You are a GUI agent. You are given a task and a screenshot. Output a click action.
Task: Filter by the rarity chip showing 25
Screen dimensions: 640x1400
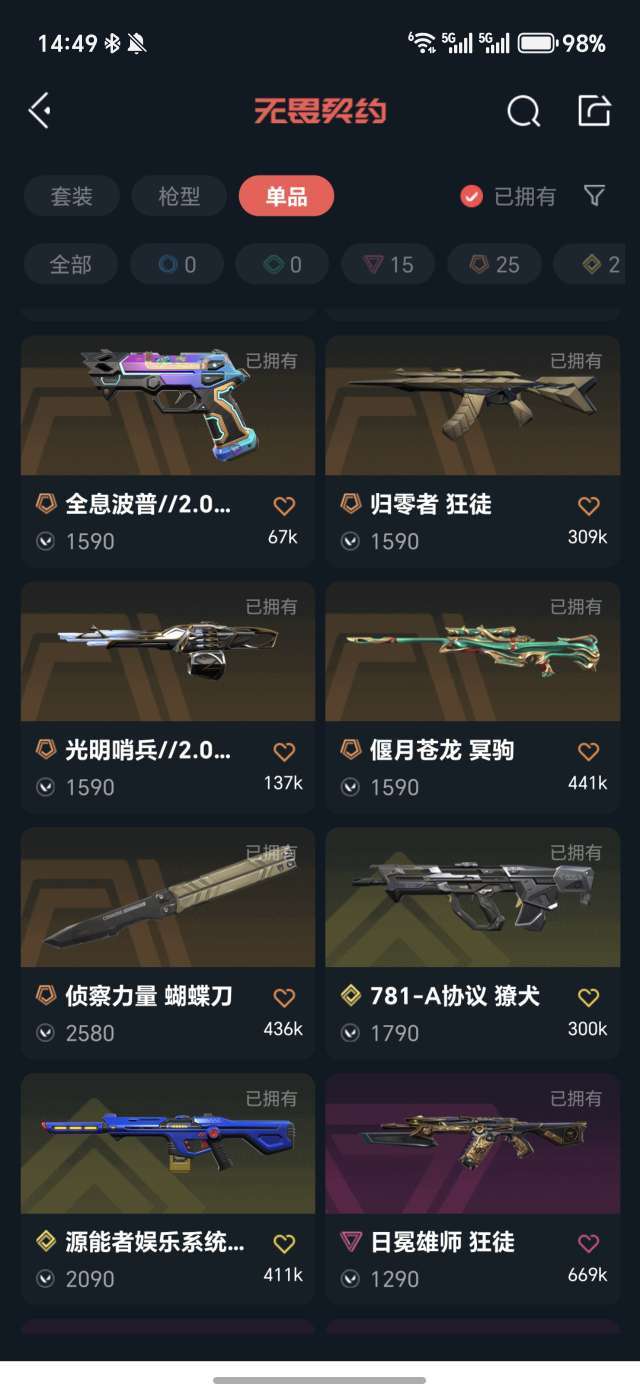(x=494, y=265)
